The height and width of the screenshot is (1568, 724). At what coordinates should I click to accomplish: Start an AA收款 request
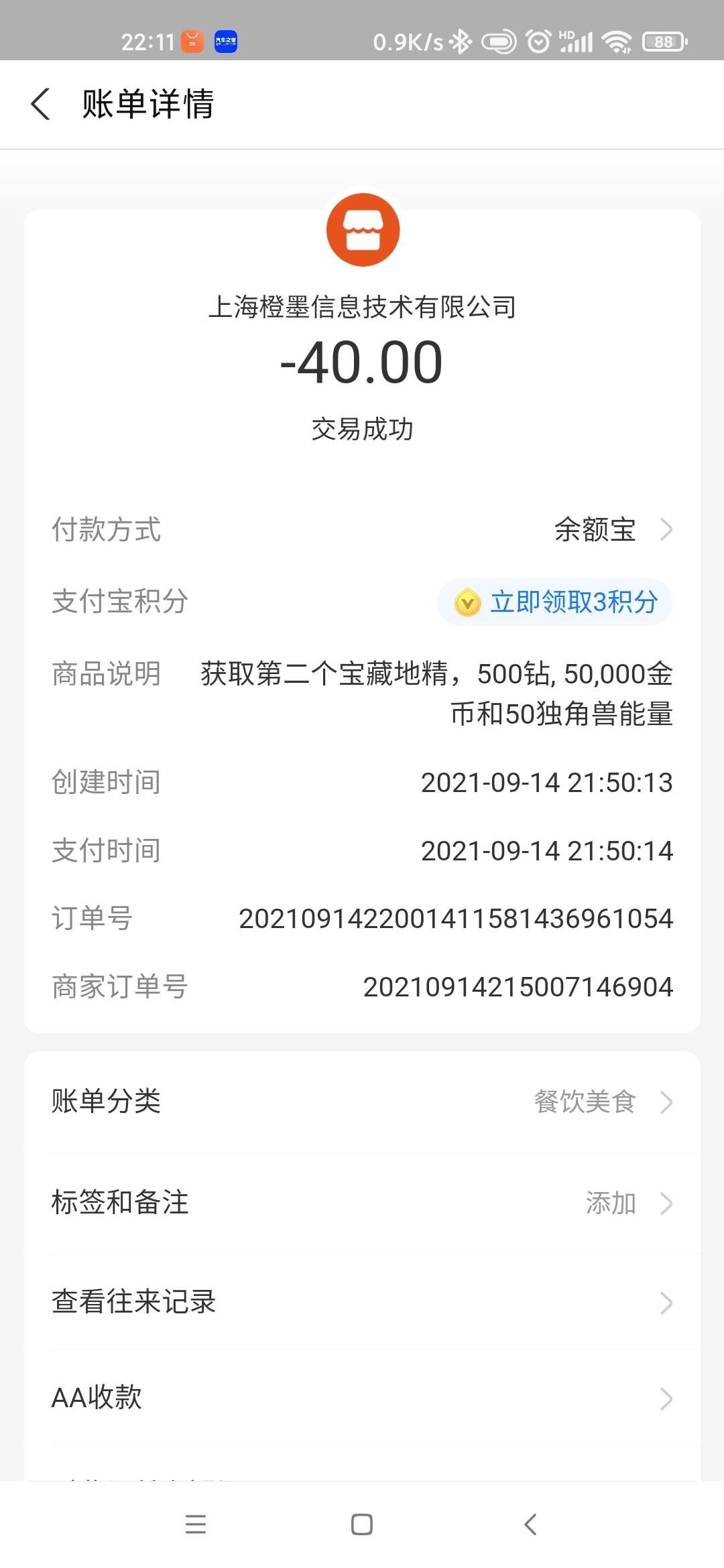click(x=362, y=1398)
